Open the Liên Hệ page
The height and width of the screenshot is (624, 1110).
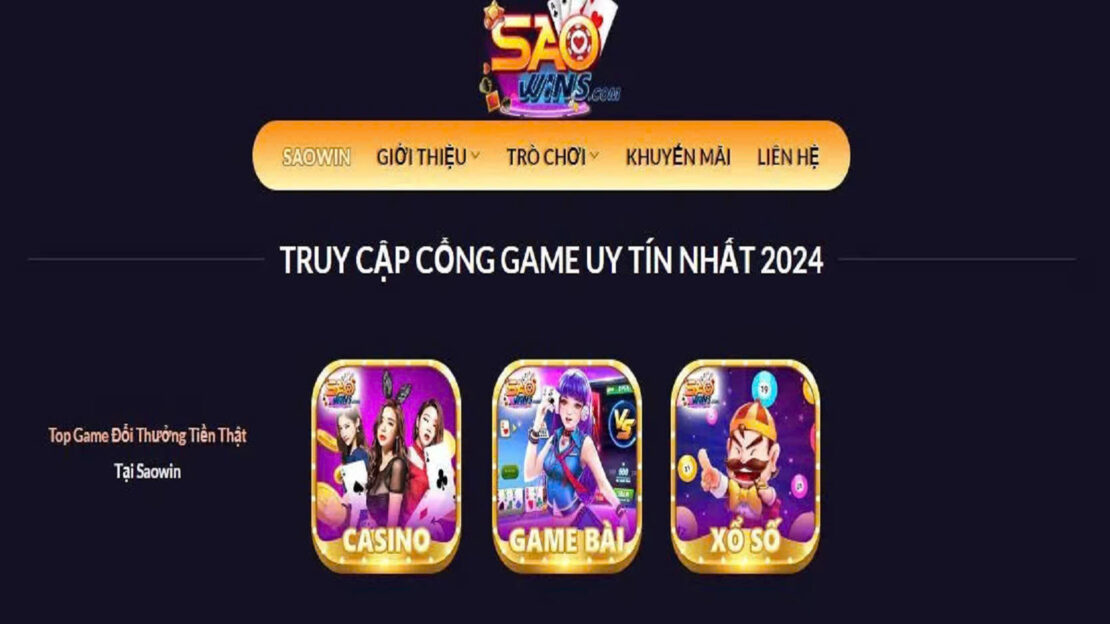(788, 157)
